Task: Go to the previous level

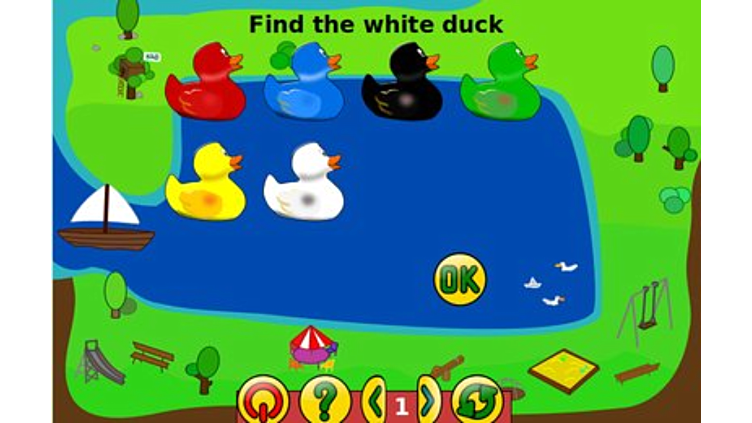Action: (x=375, y=402)
